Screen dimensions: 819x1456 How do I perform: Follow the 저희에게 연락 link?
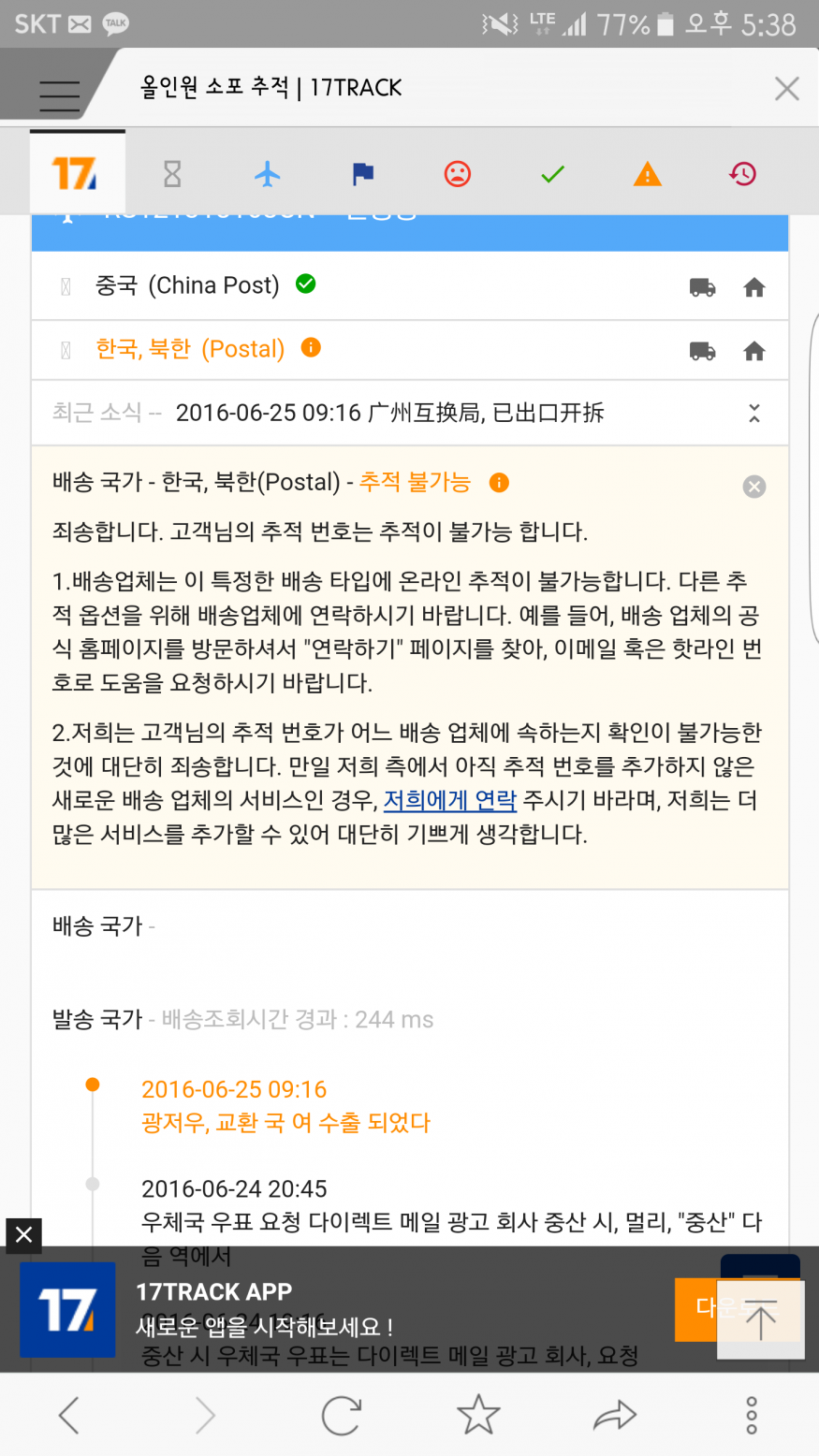click(450, 800)
